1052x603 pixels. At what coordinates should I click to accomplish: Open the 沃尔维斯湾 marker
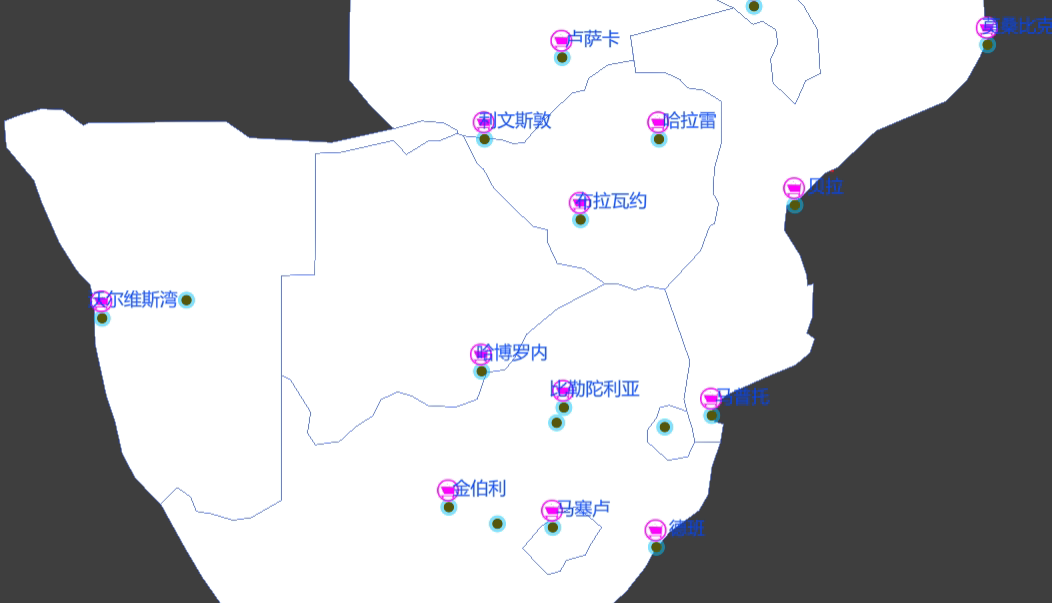click(x=101, y=301)
